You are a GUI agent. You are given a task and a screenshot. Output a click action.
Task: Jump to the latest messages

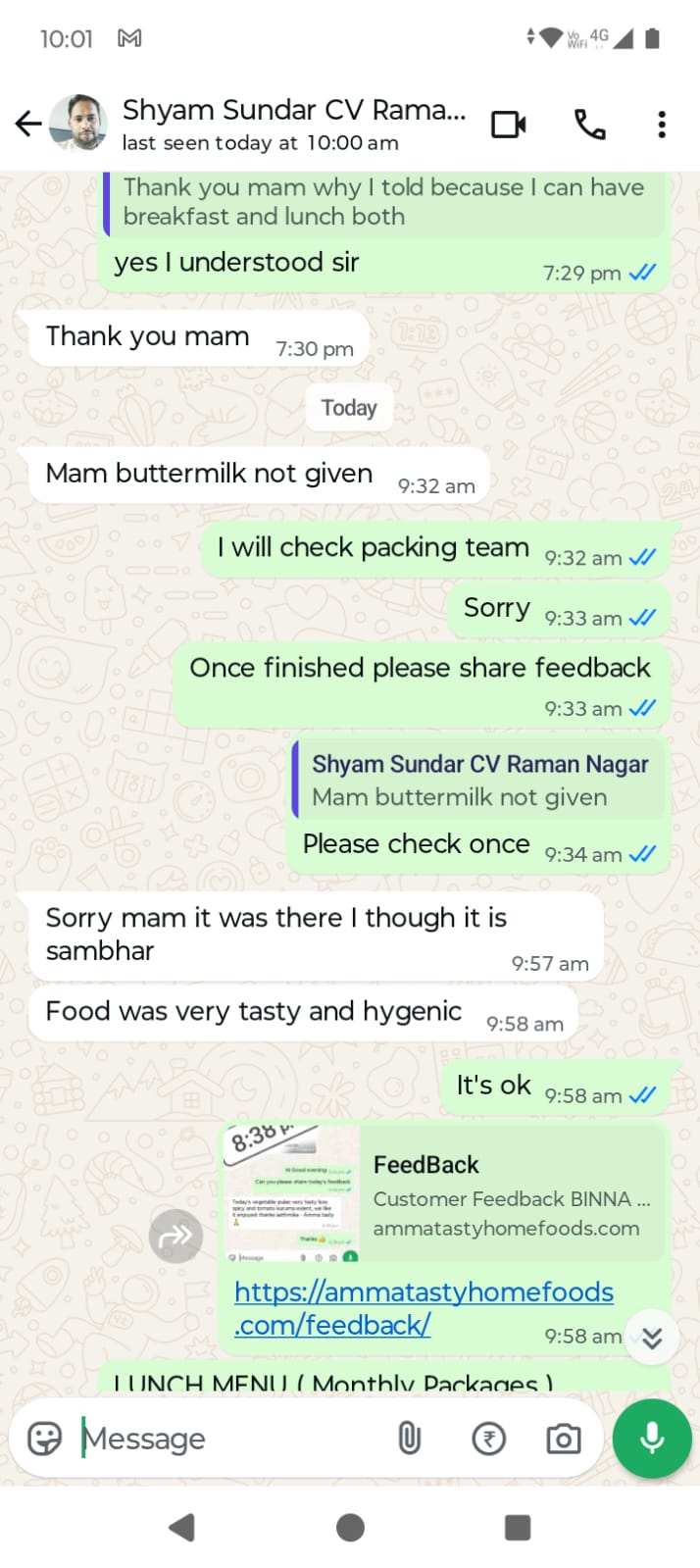pyautogui.click(x=652, y=1337)
